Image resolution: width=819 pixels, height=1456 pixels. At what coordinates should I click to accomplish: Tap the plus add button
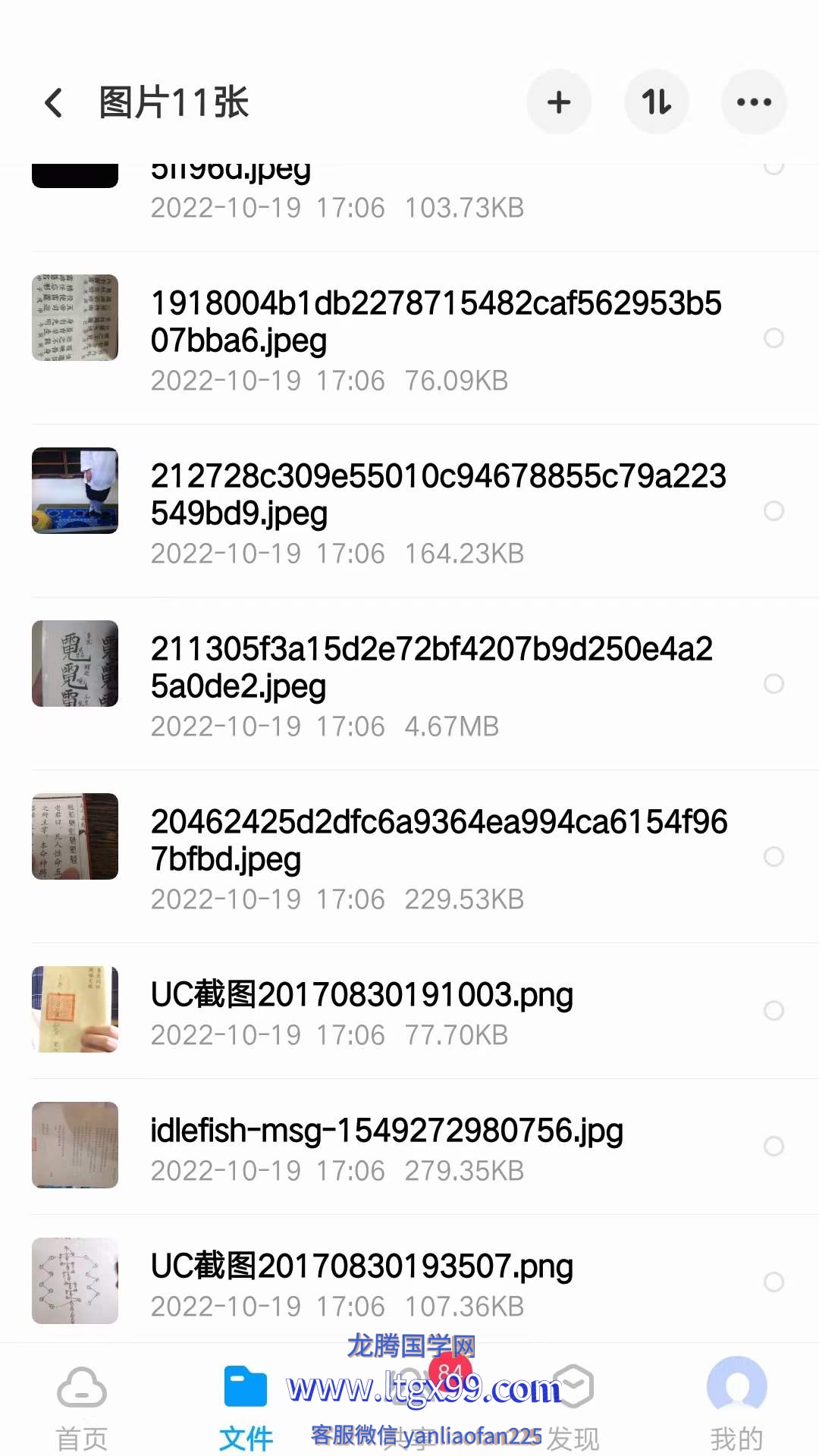[x=559, y=102]
